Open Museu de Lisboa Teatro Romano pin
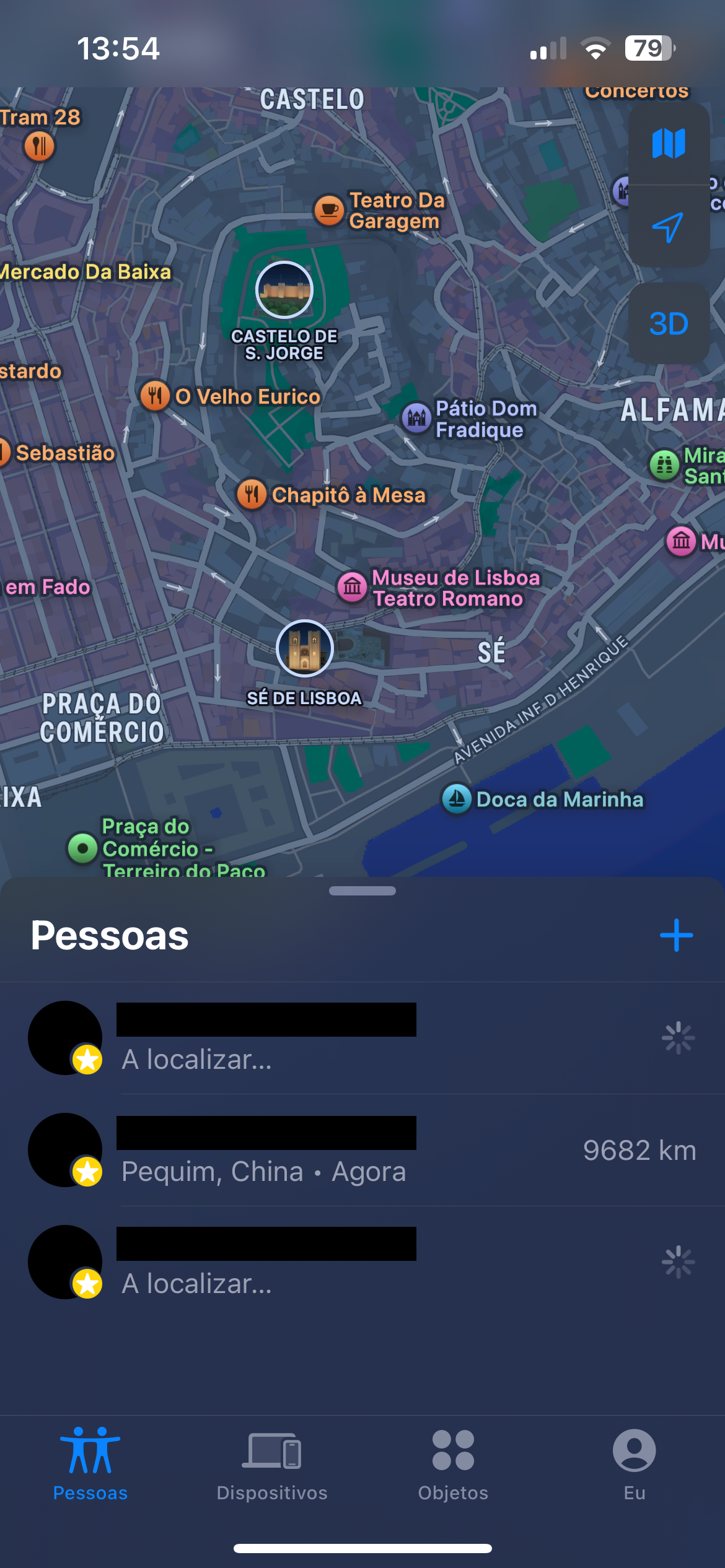 [353, 586]
